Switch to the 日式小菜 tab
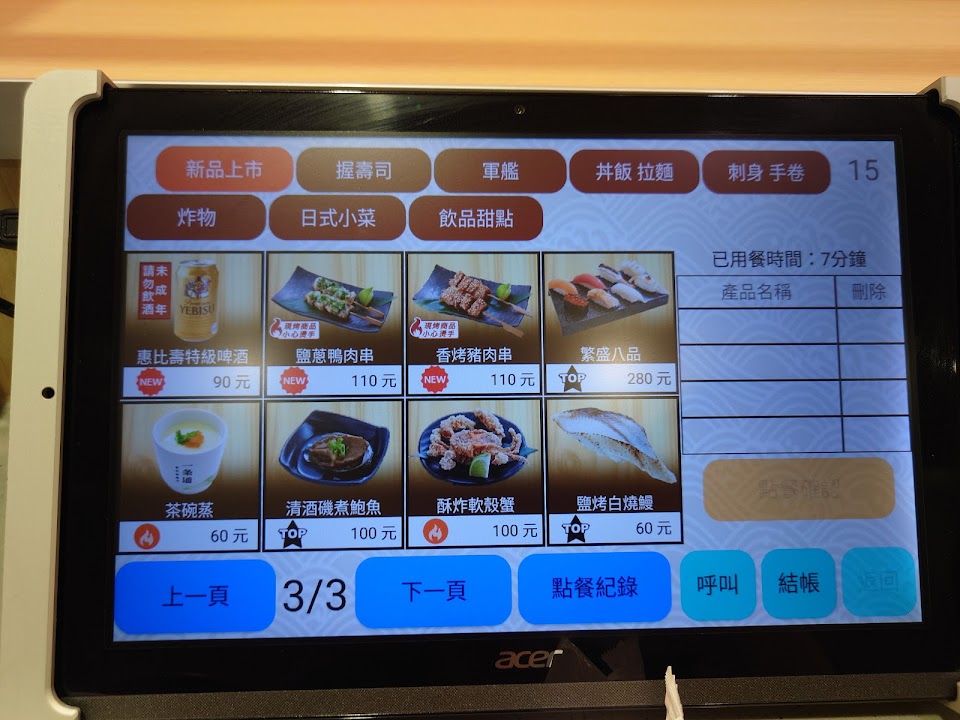Viewport: 960px width, 720px height. point(337,218)
